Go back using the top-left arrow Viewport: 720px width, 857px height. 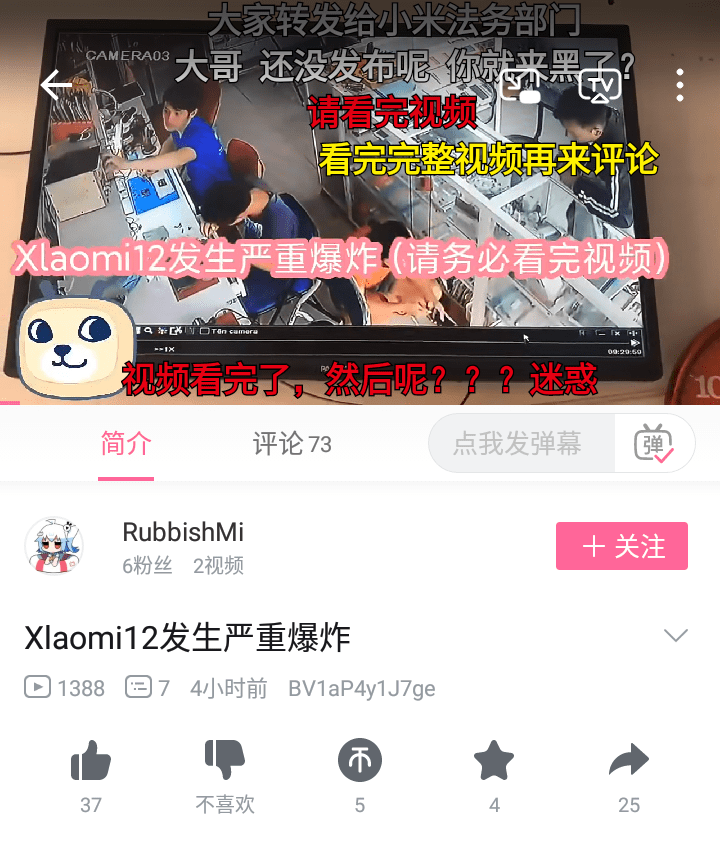57,86
